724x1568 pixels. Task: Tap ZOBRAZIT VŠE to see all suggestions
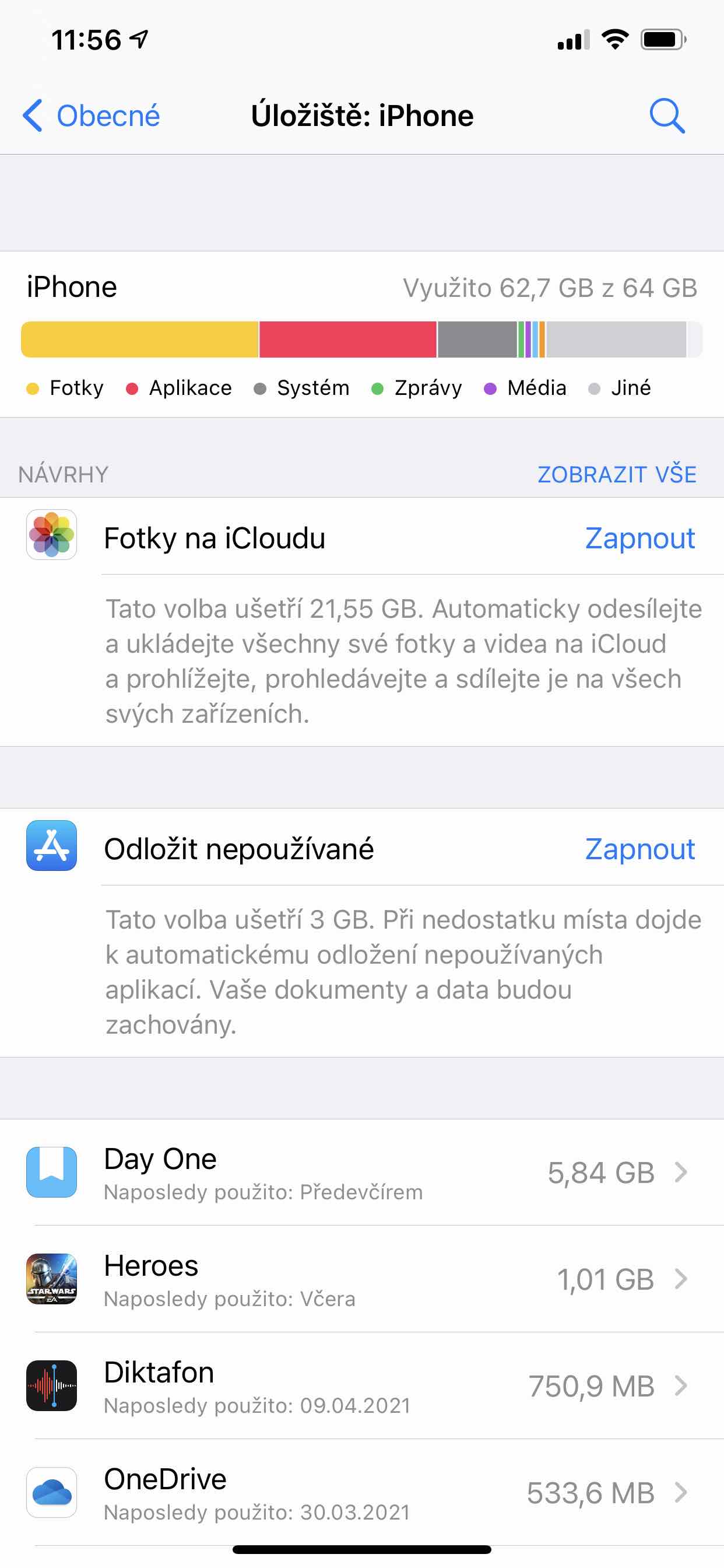coord(616,475)
